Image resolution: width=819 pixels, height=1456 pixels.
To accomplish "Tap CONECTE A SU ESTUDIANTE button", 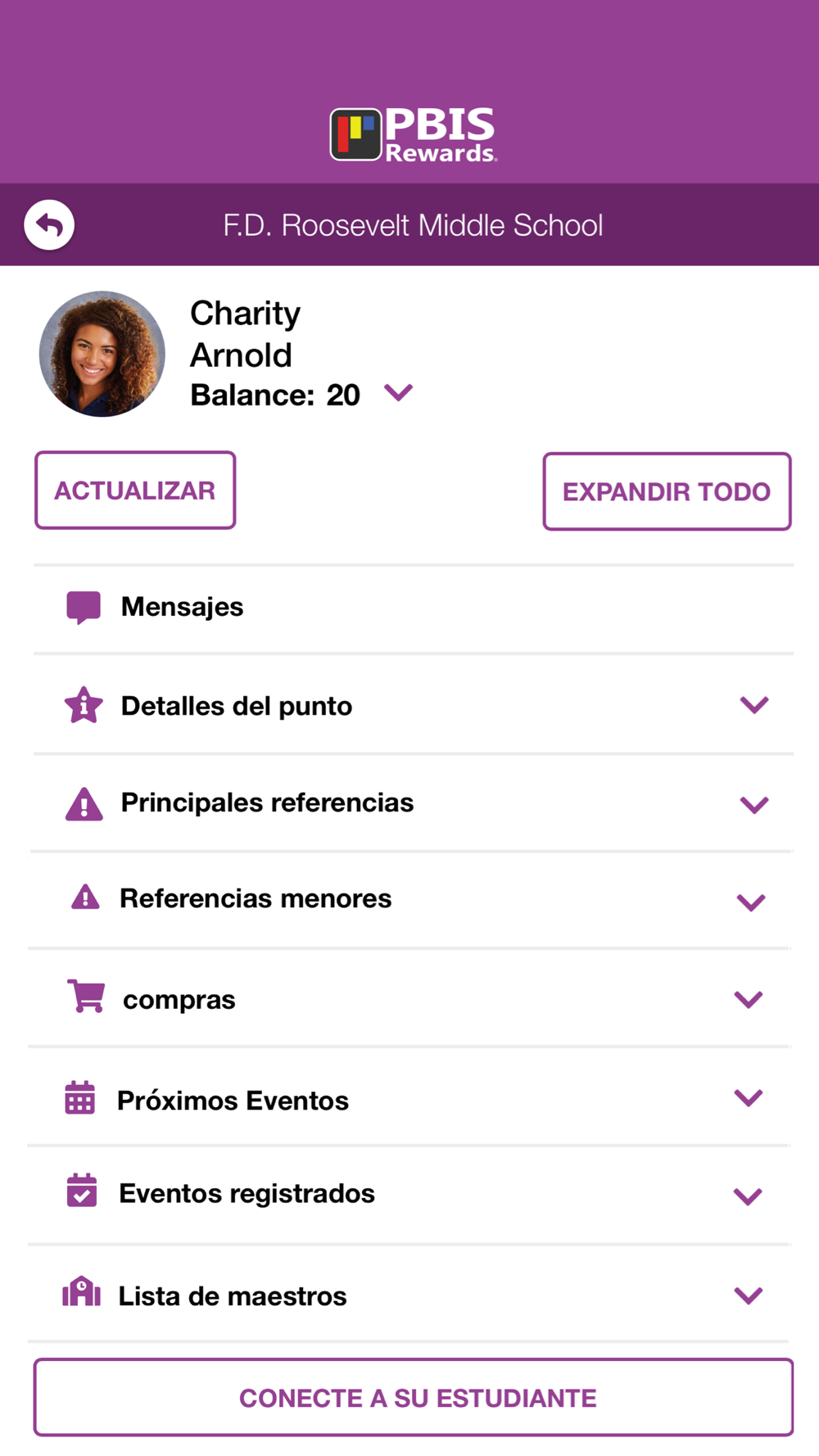I will point(414,1397).
